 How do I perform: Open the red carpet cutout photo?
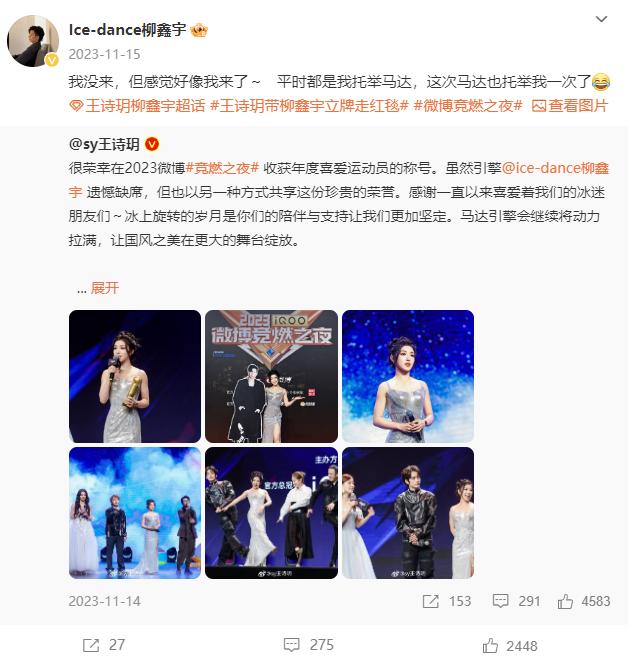point(271,376)
